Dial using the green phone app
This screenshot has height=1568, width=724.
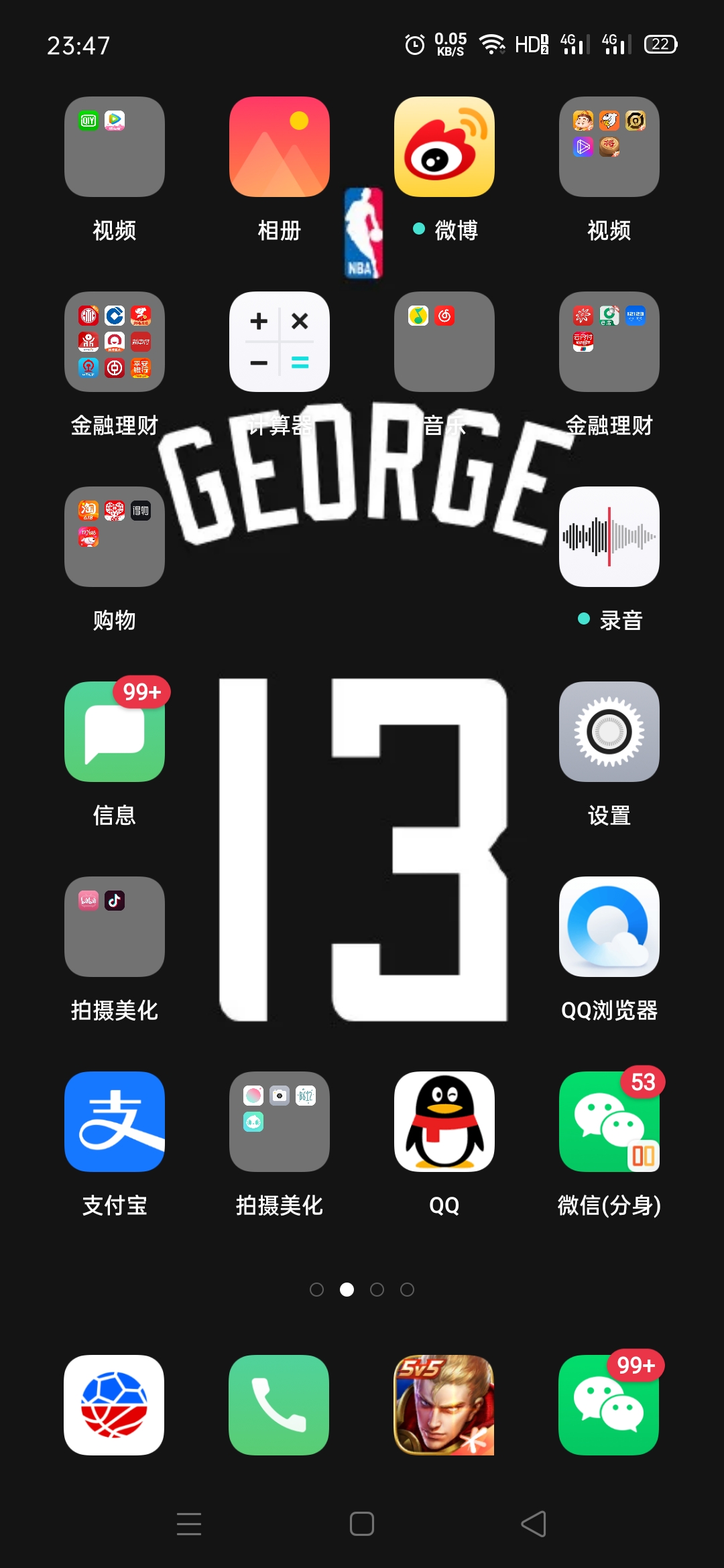click(x=279, y=1405)
